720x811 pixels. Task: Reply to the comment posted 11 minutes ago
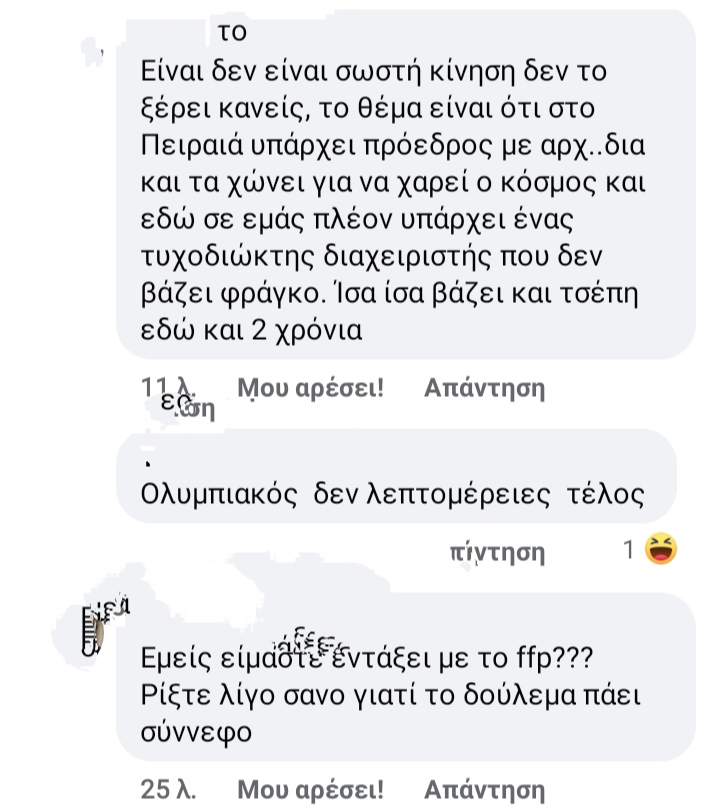click(484, 388)
